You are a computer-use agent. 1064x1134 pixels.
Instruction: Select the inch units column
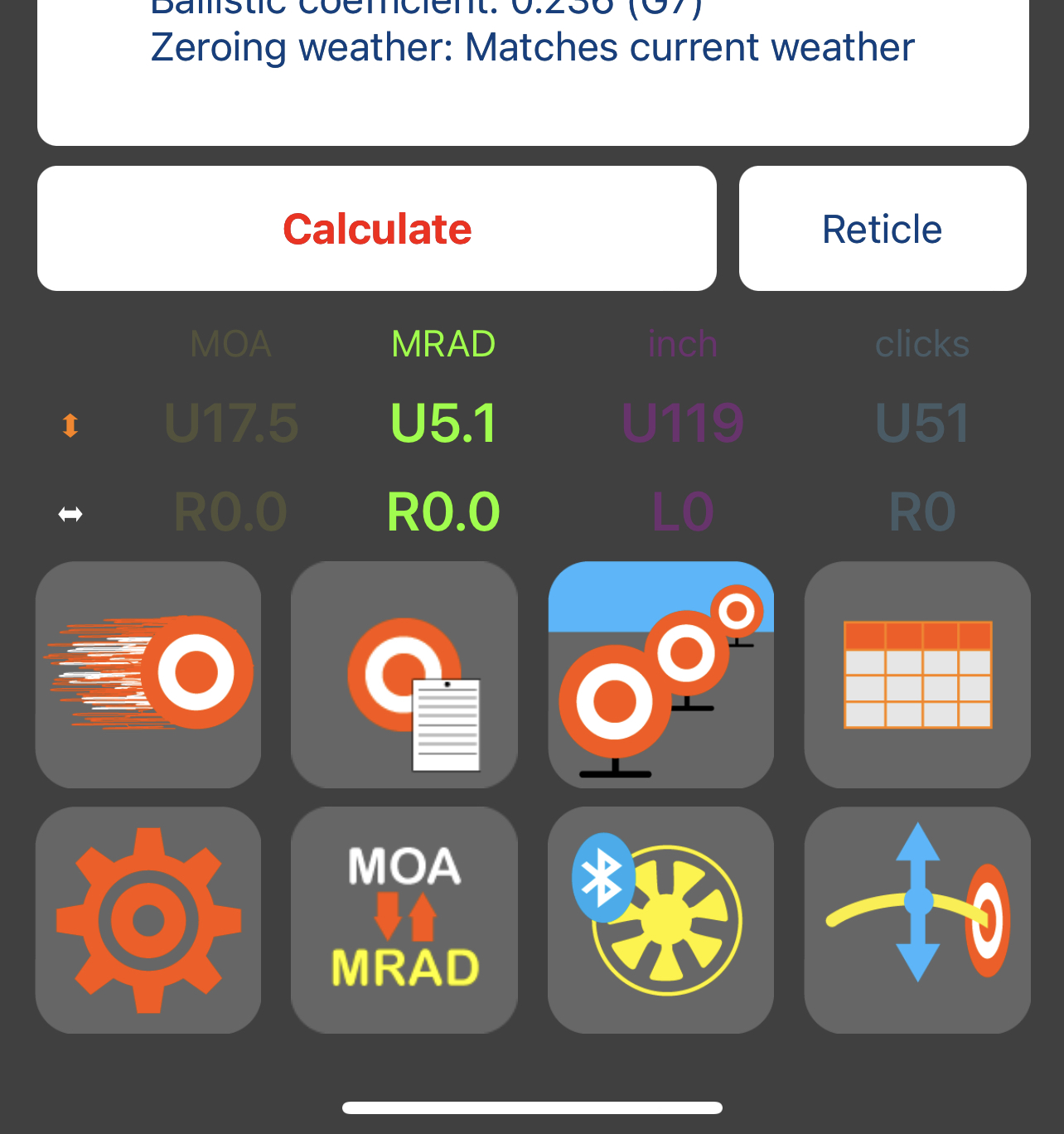pos(683,344)
